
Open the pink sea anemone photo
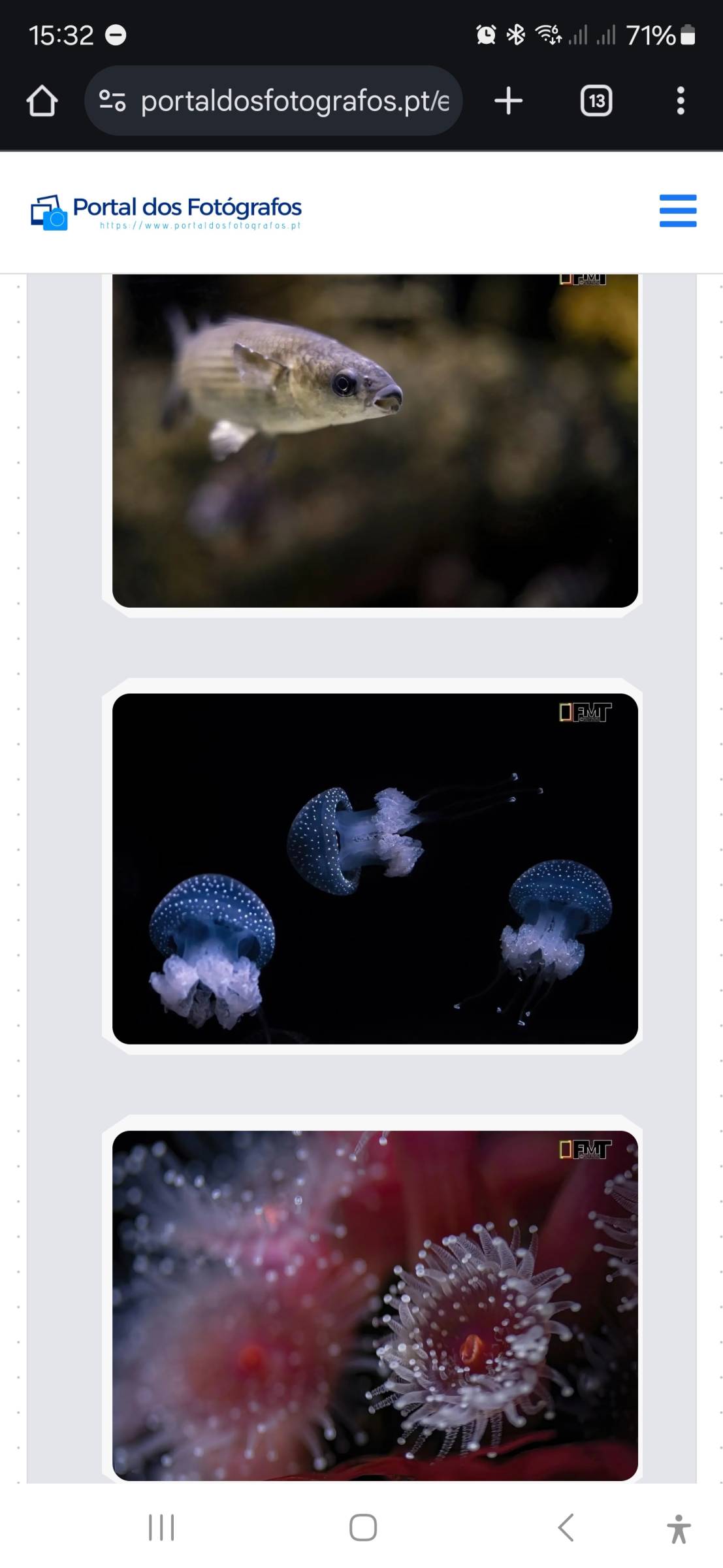coord(375,1305)
